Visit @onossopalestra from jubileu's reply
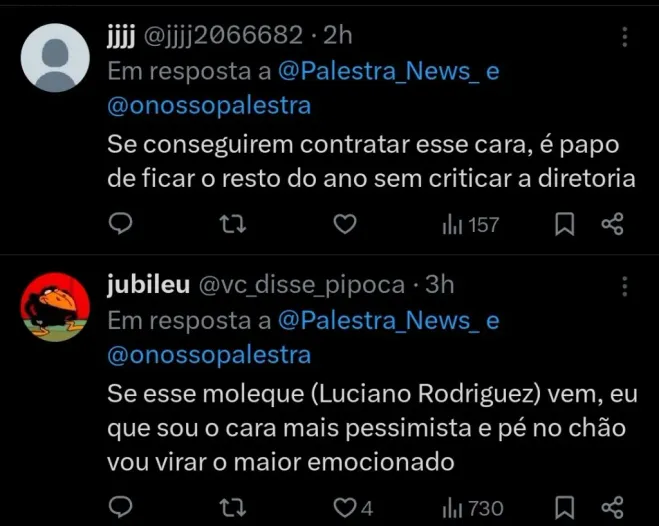 click(x=209, y=355)
